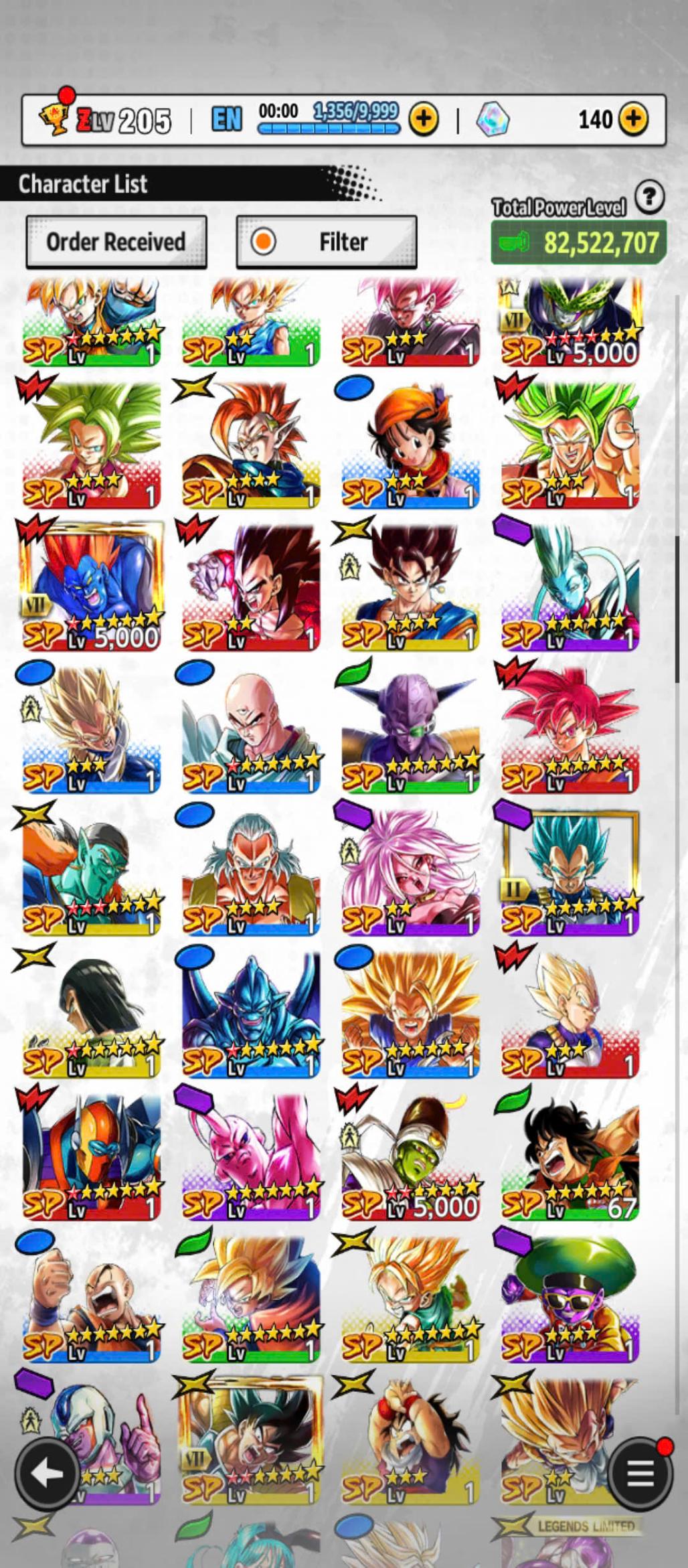This screenshot has width=688, height=1568.
Task: Open the Pan character tile
Action: [x=410, y=442]
